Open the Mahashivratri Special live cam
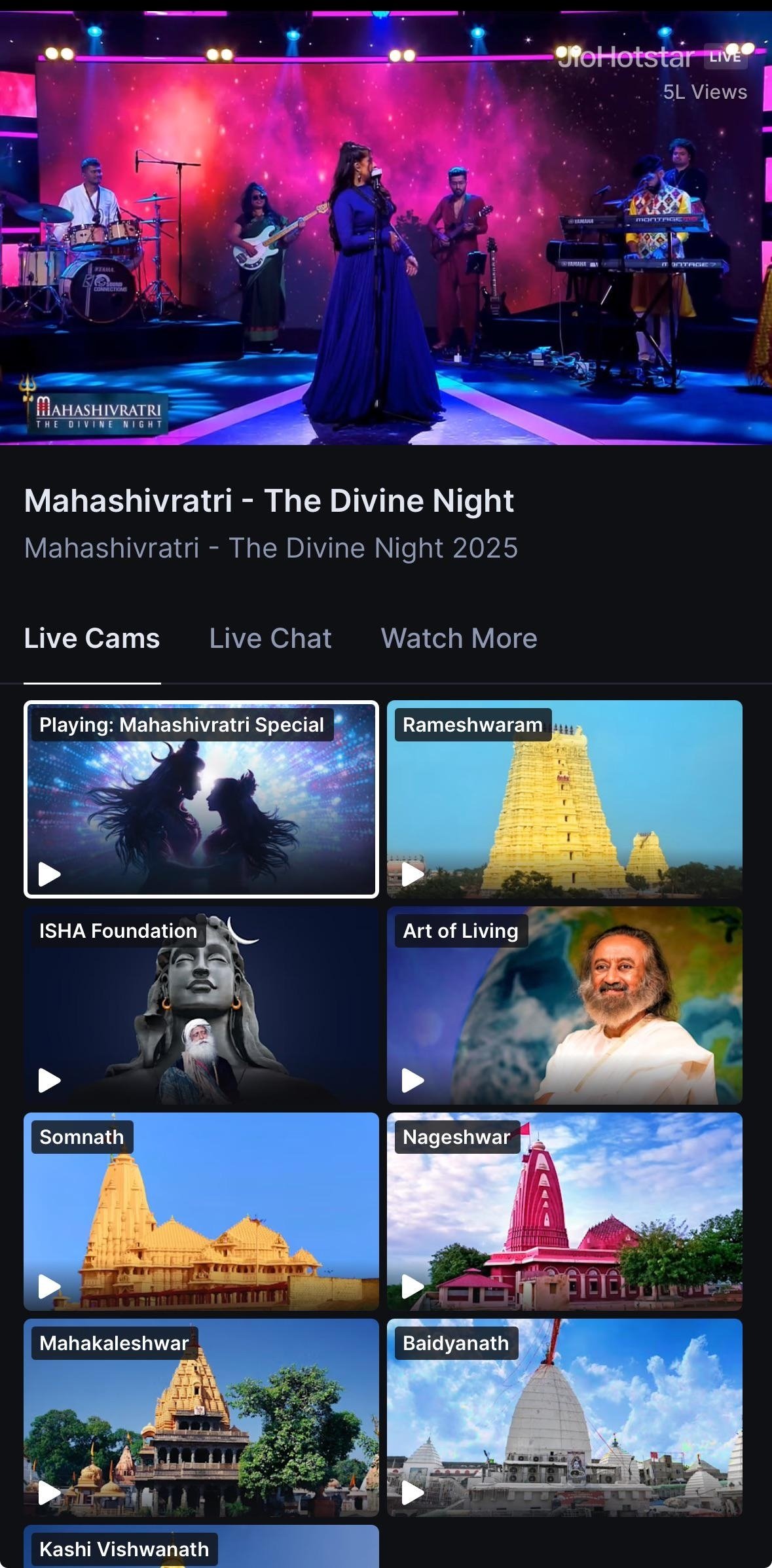Viewport: 772px width, 1568px height. [201, 799]
